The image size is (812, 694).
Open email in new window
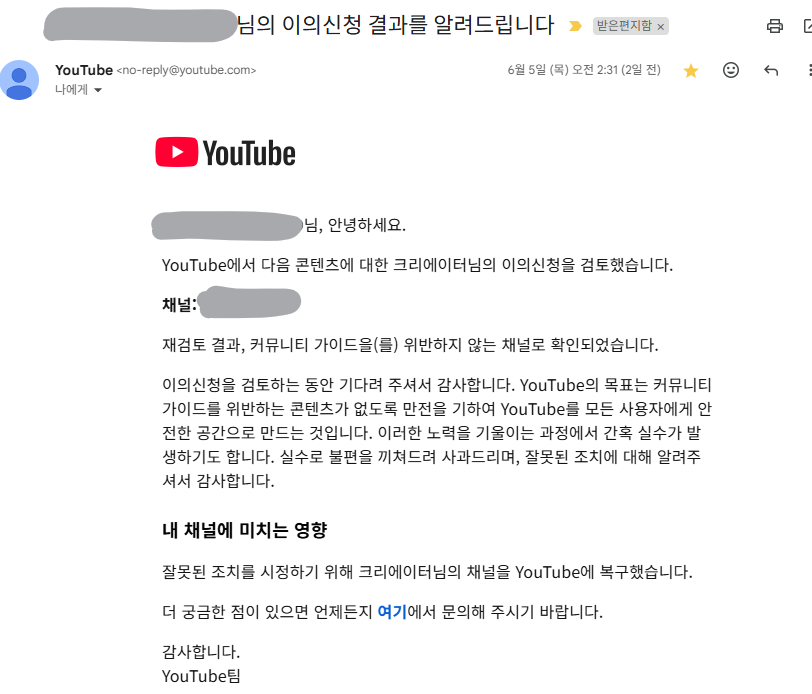pyautogui.click(x=807, y=27)
